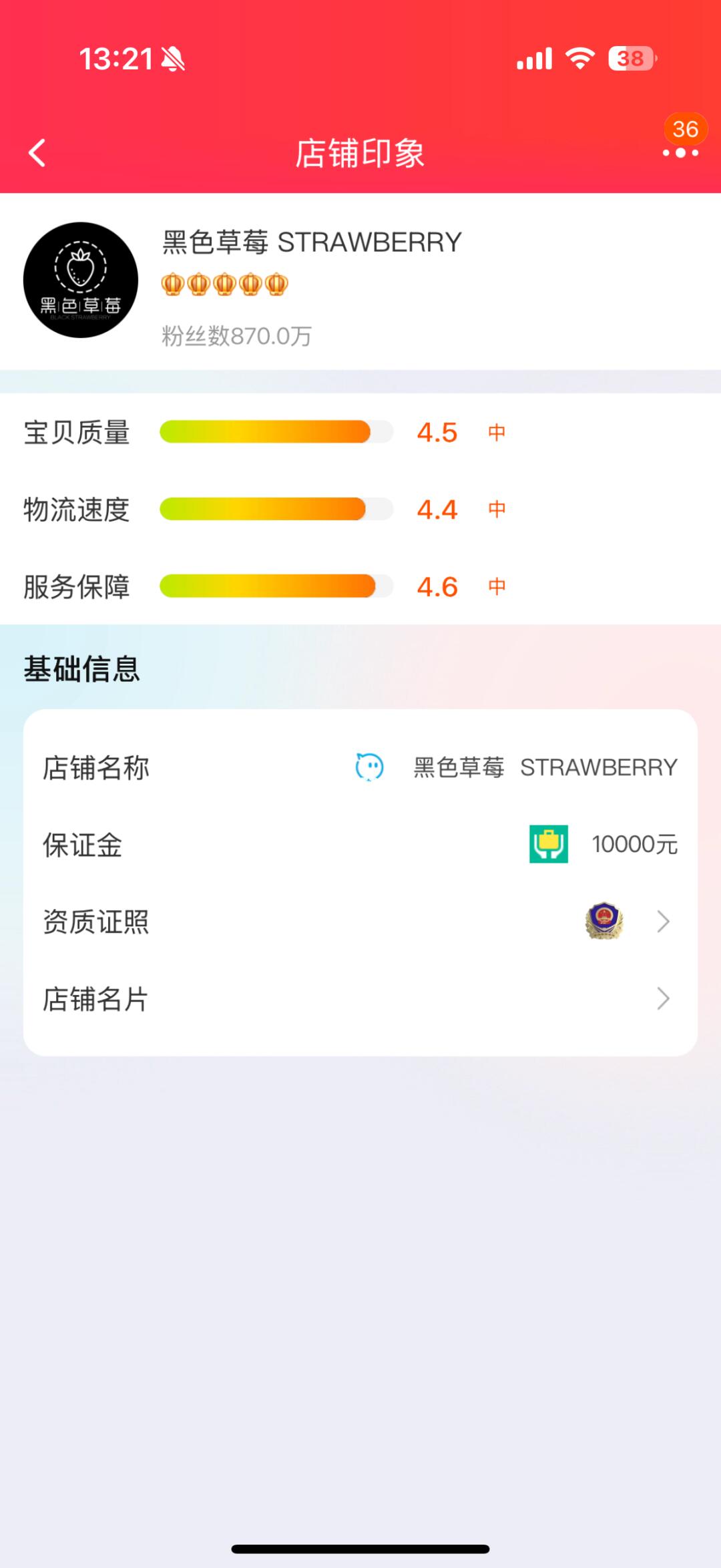Screen dimensions: 721x1568
Task: Go back from 店铺印象 page
Action: click(37, 153)
